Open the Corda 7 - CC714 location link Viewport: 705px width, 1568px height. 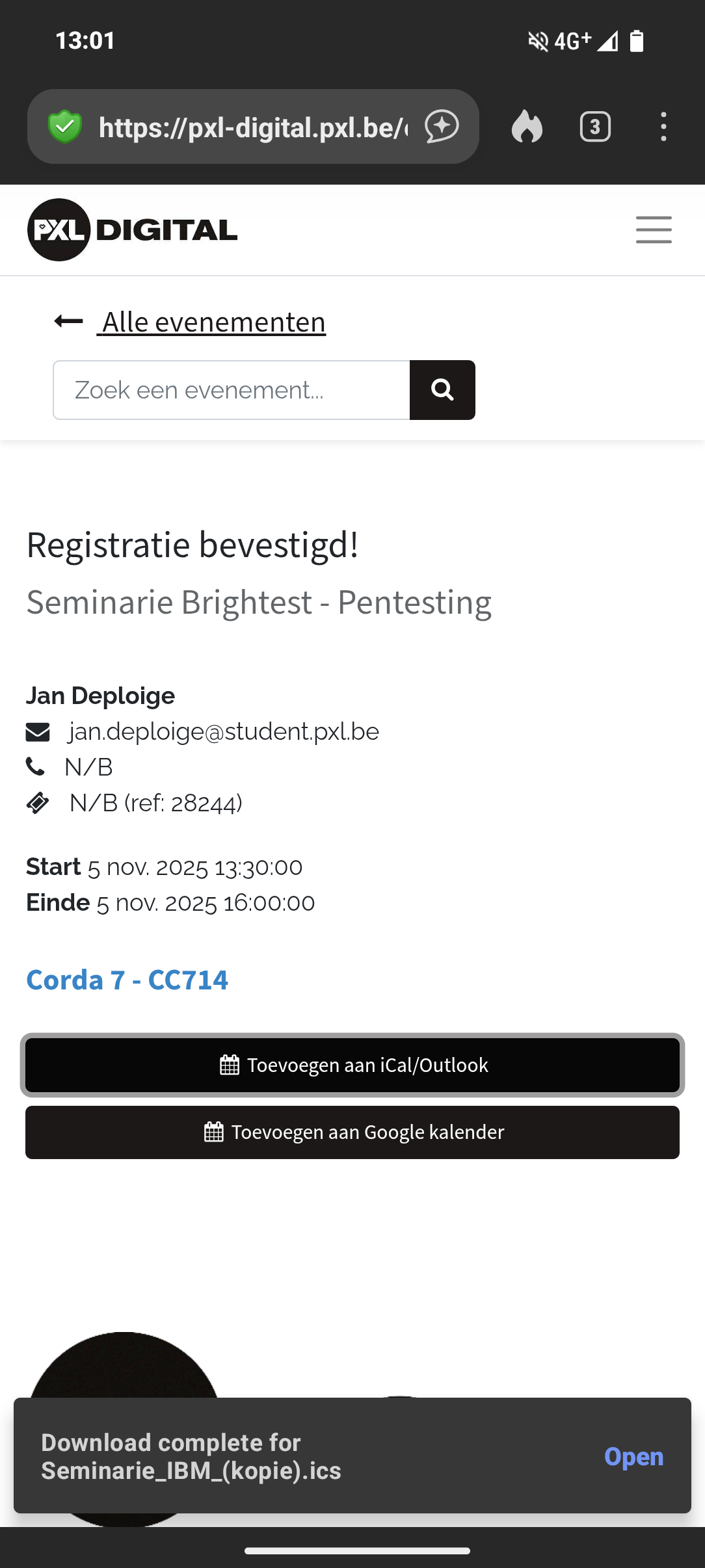click(127, 980)
